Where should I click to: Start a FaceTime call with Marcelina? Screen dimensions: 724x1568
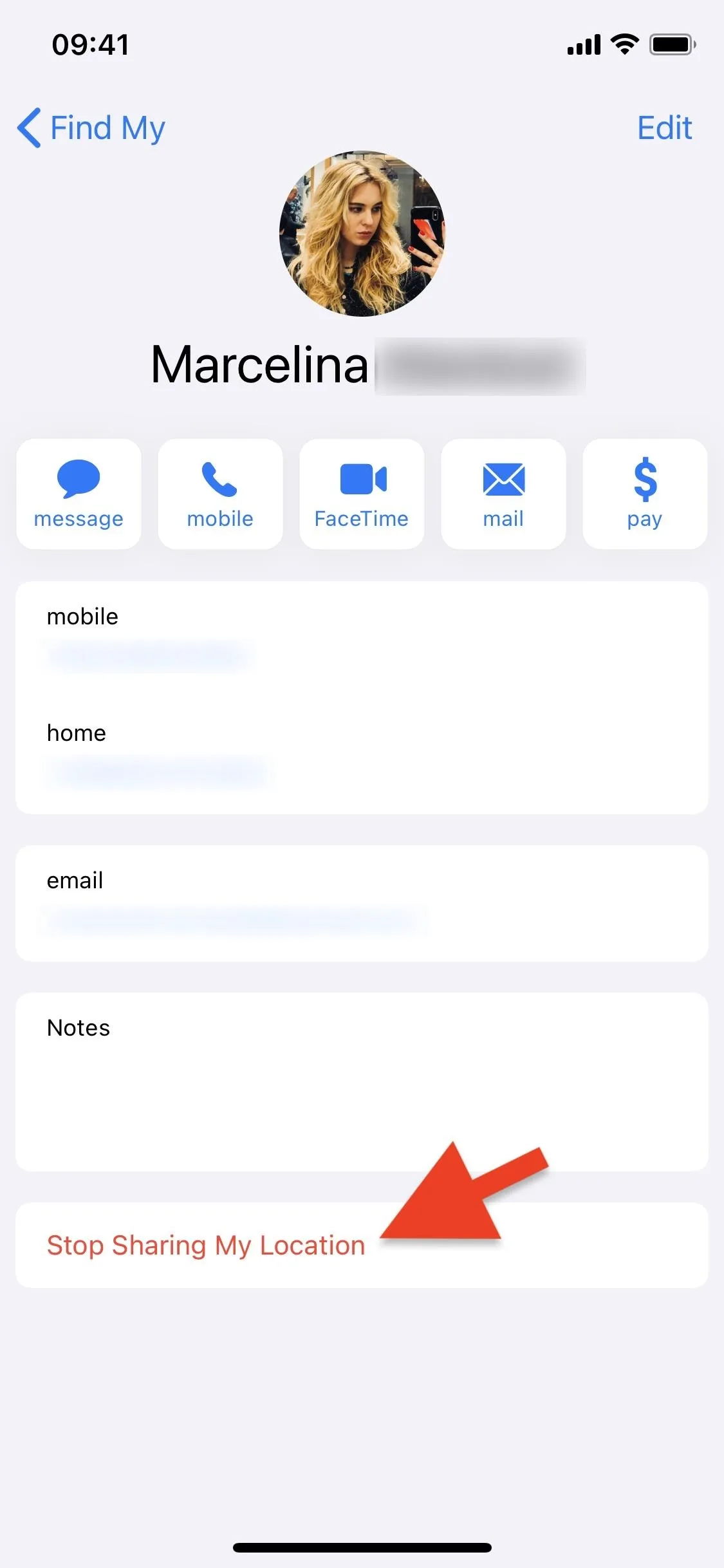pos(362,494)
